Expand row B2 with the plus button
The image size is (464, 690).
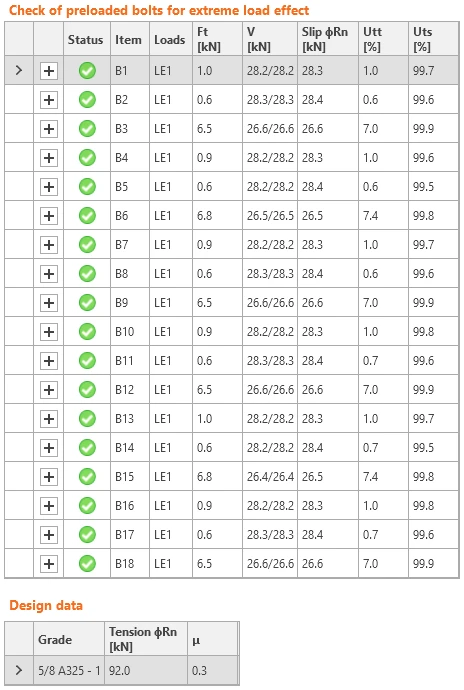click(49, 100)
